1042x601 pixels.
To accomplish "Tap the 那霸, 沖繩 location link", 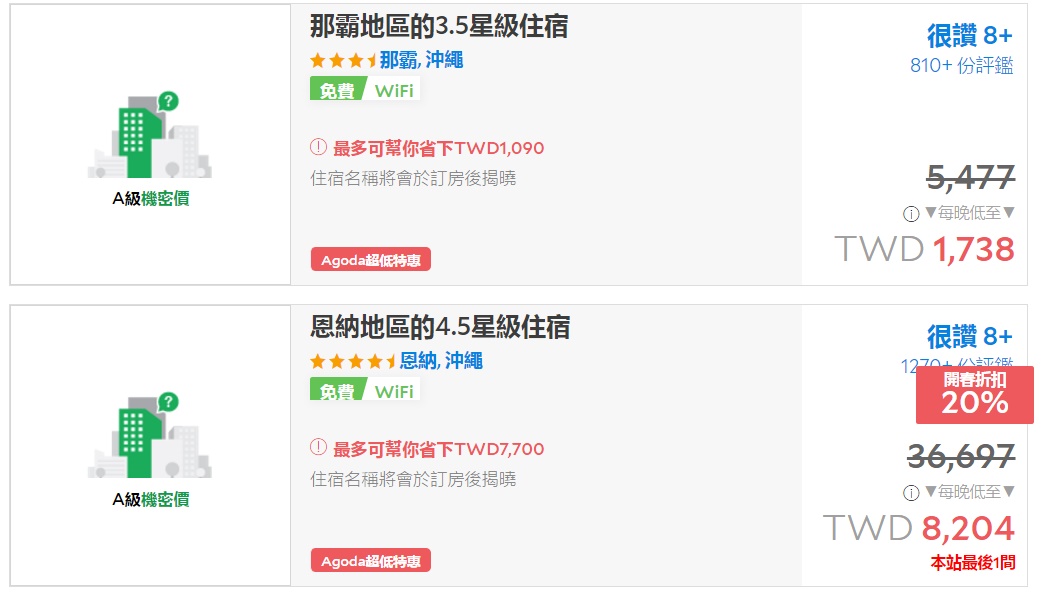I will [421, 60].
